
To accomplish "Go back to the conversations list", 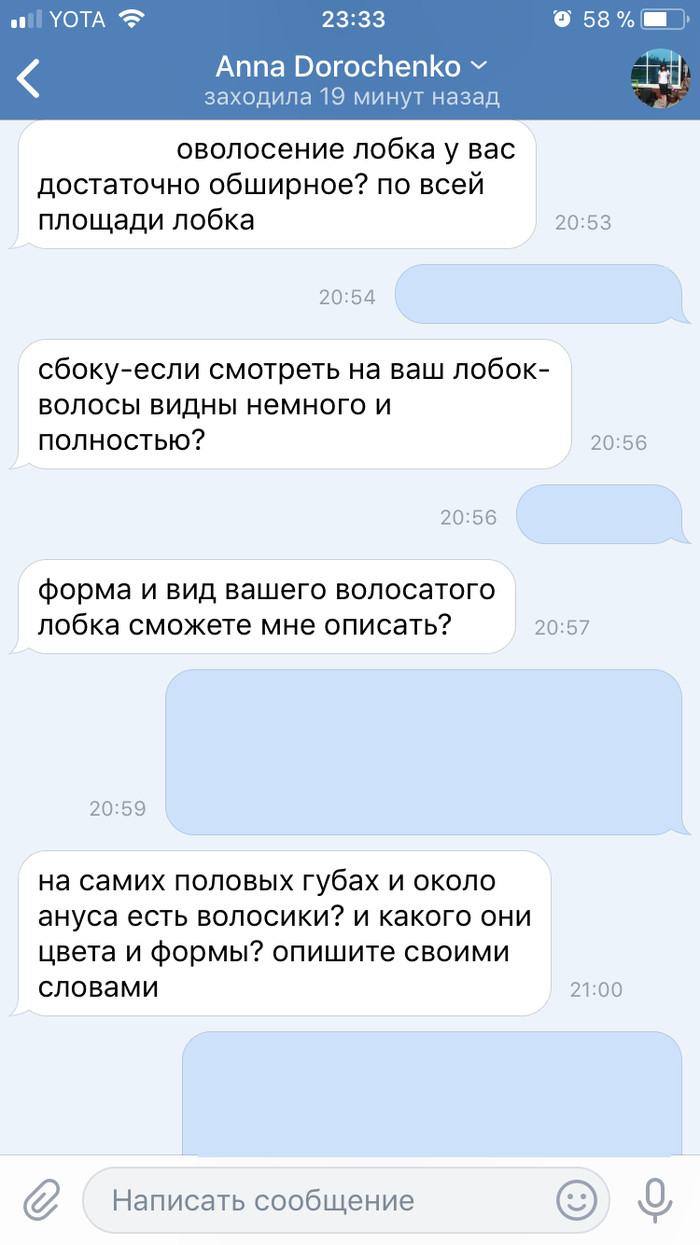I will coord(29,79).
